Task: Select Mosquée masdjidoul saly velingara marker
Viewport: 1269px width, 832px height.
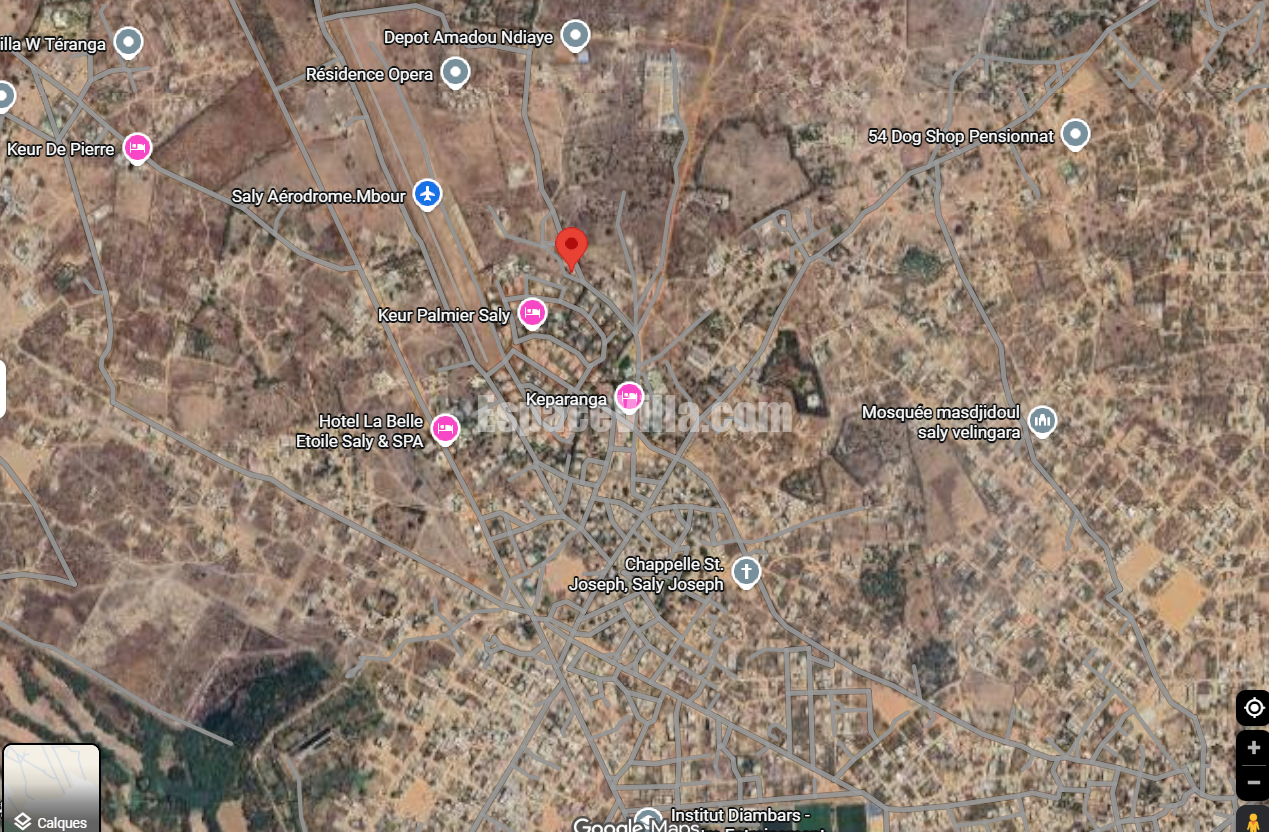Action: (1042, 421)
